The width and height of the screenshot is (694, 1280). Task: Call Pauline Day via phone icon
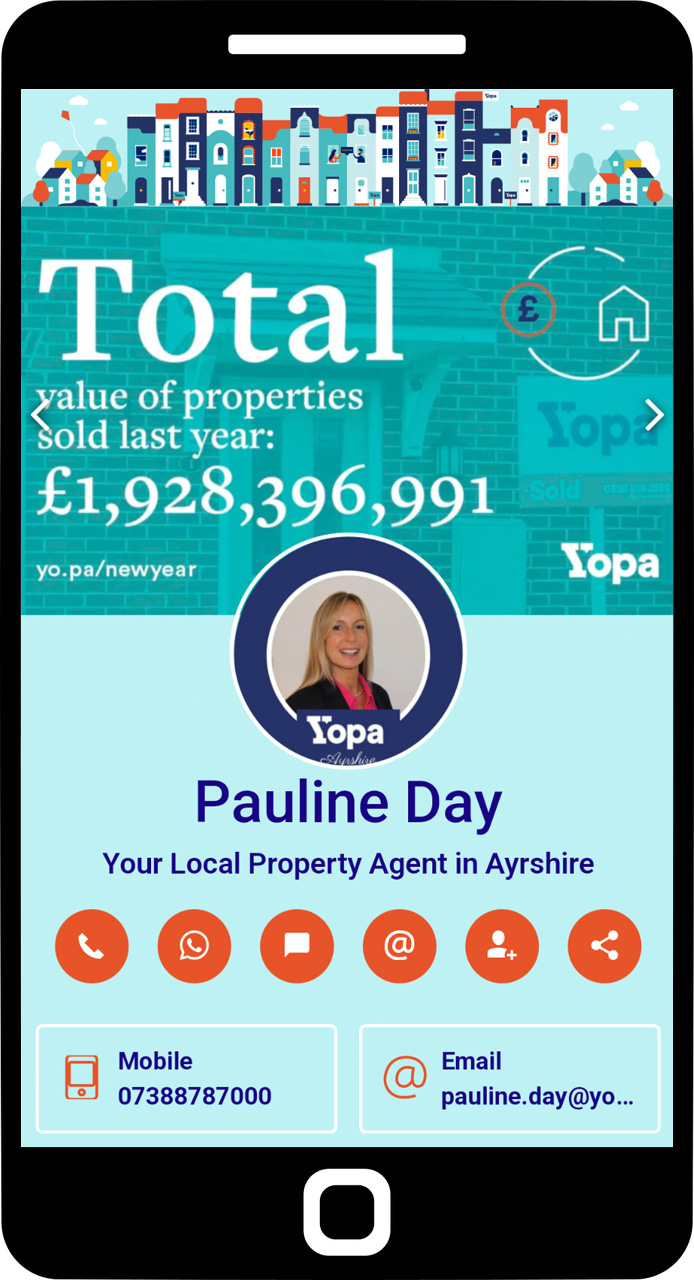click(x=91, y=946)
